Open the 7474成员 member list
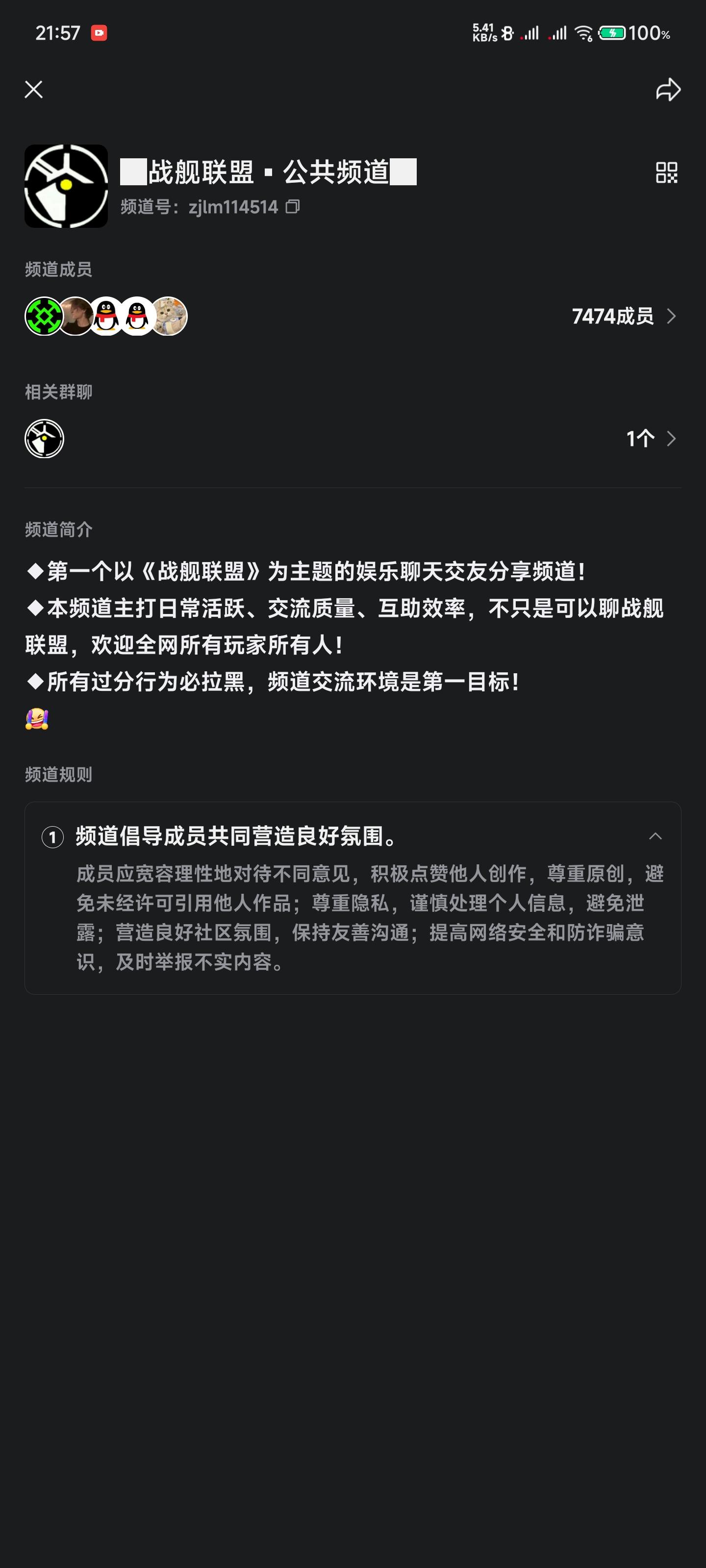The width and height of the screenshot is (706, 1568). (611, 316)
